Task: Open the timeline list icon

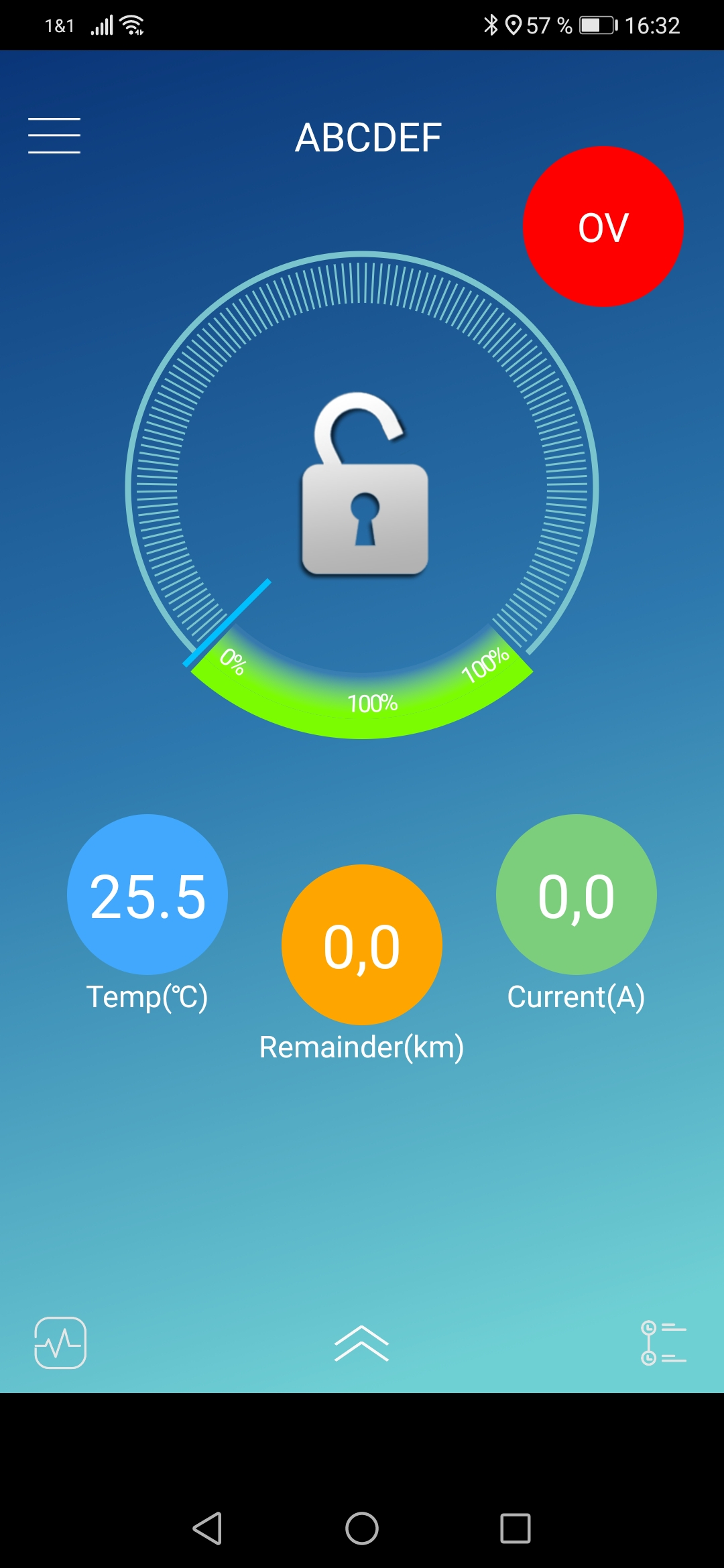Action: point(663,1343)
